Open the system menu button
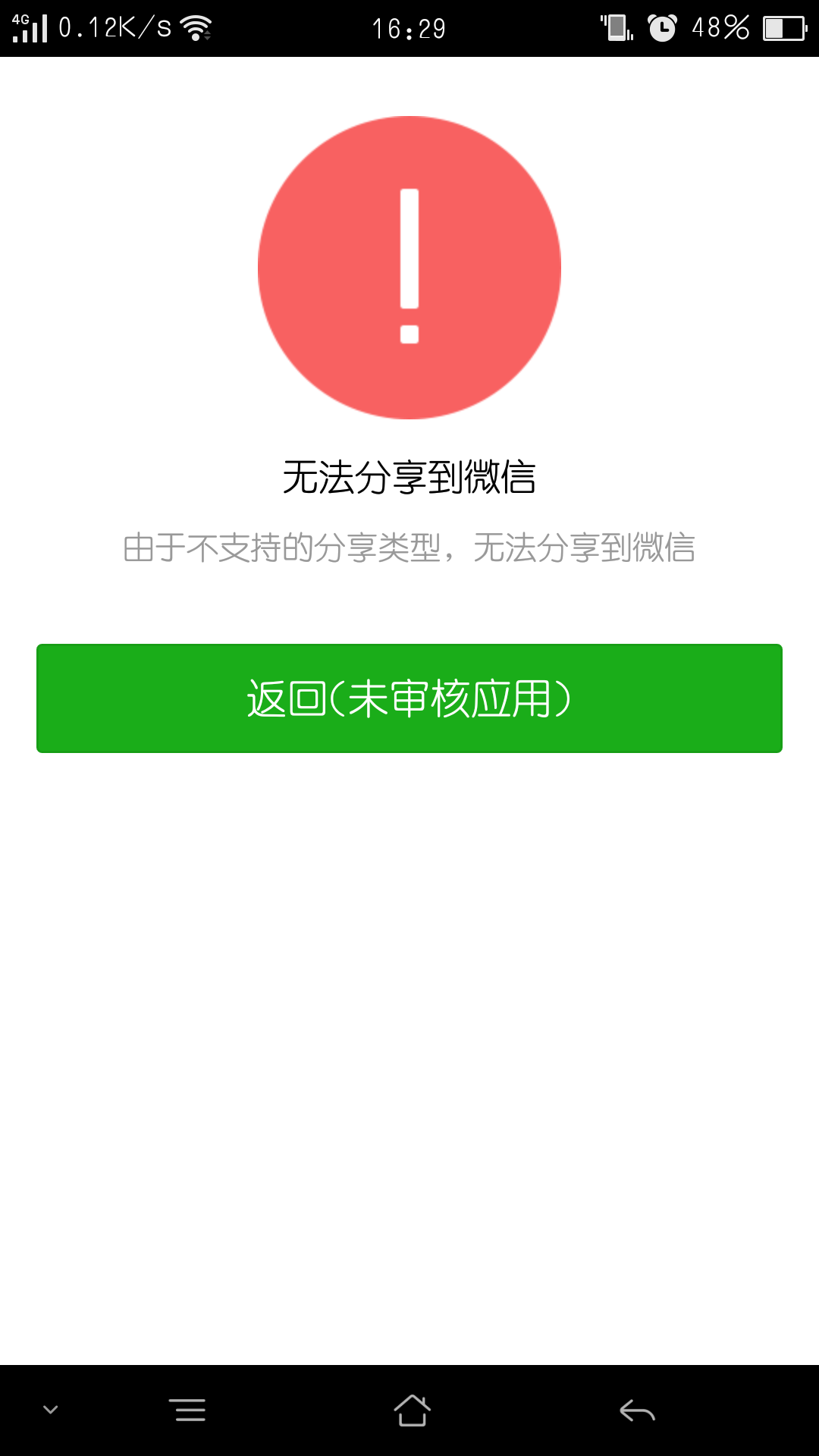Screen dimensions: 819x1456 click(x=187, y=1410)
